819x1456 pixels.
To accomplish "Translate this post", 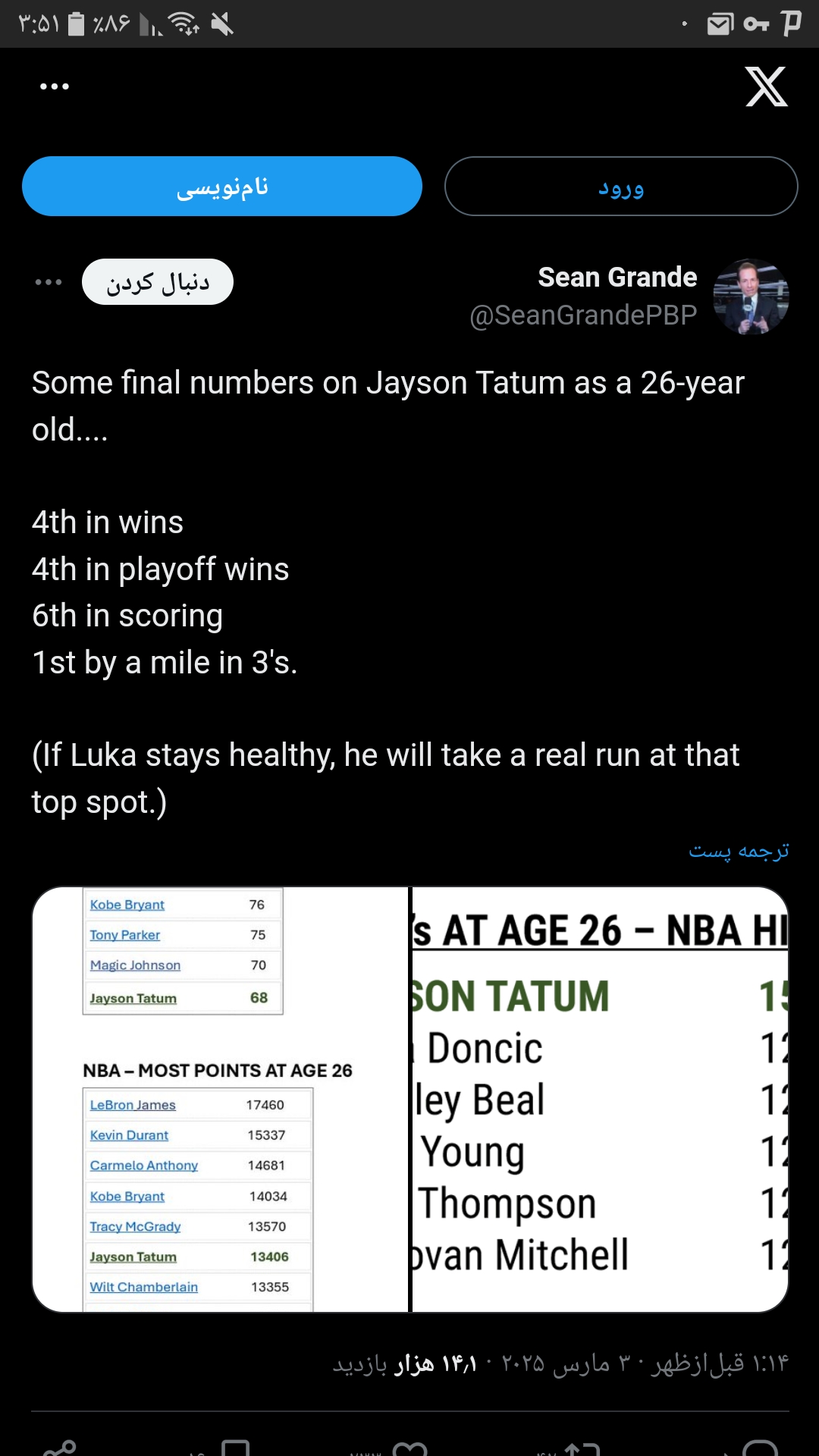I will pos(739,851).
